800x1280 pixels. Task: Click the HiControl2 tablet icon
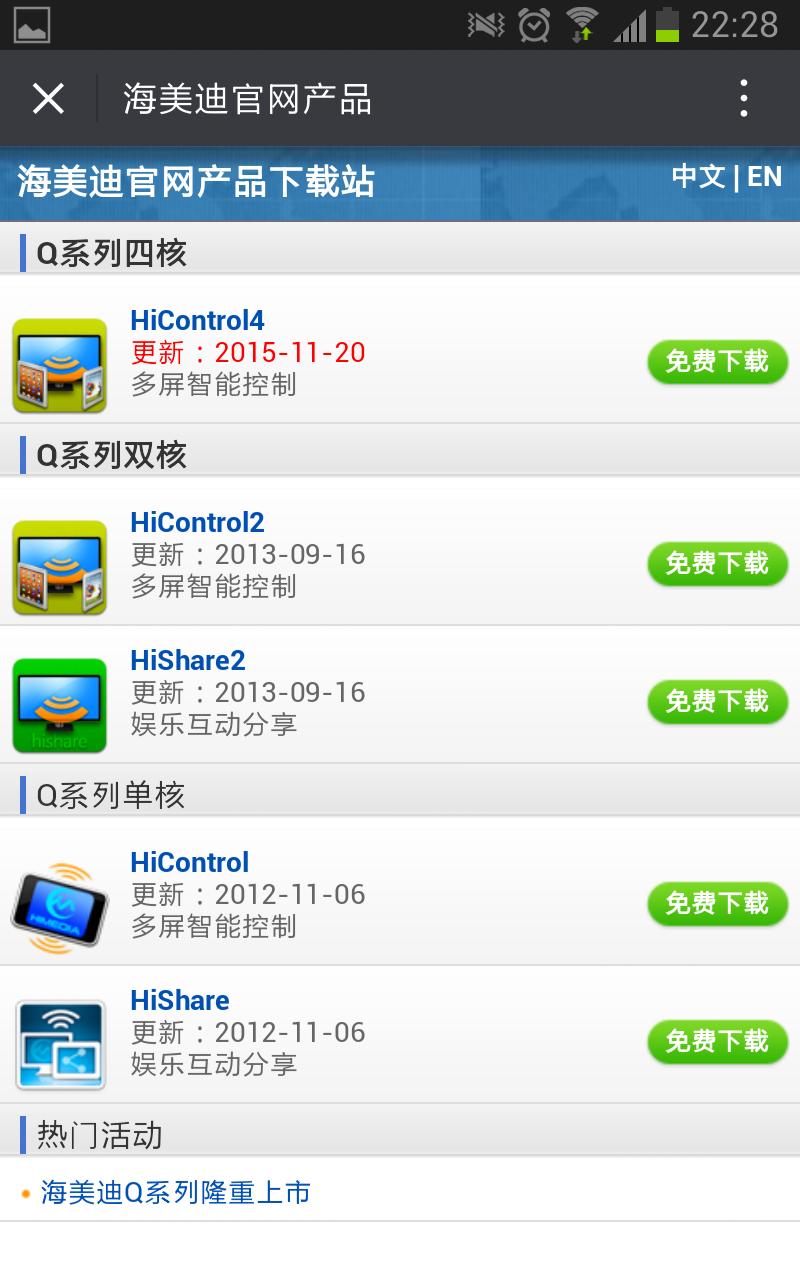pos(59,565)
